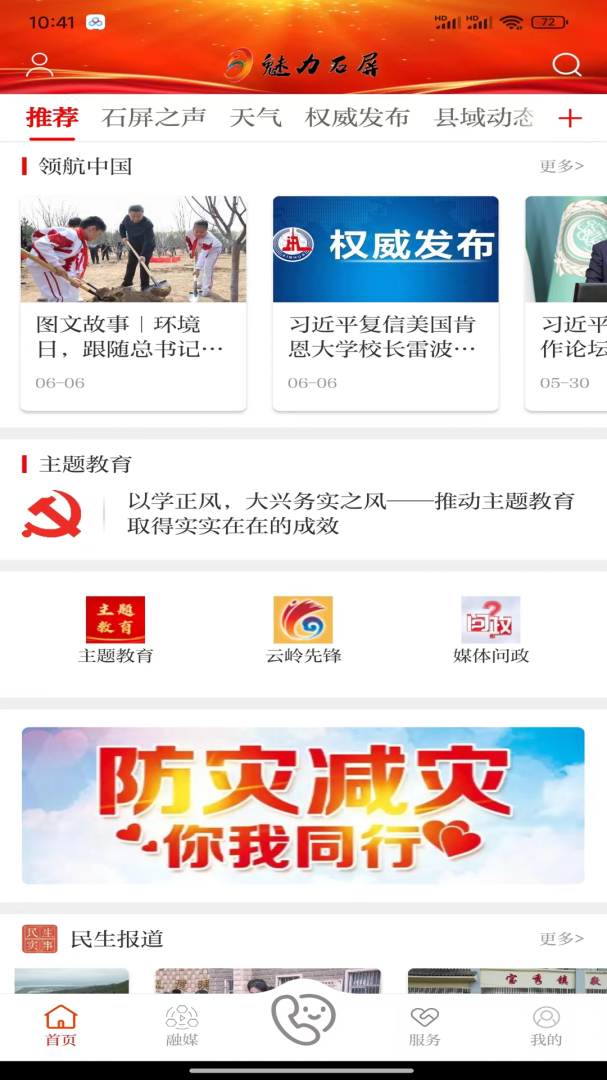Viewport: 607px width, 1080px height.
Task: Switch to the 石屏之声 tab
Action: tap(153, 118)
